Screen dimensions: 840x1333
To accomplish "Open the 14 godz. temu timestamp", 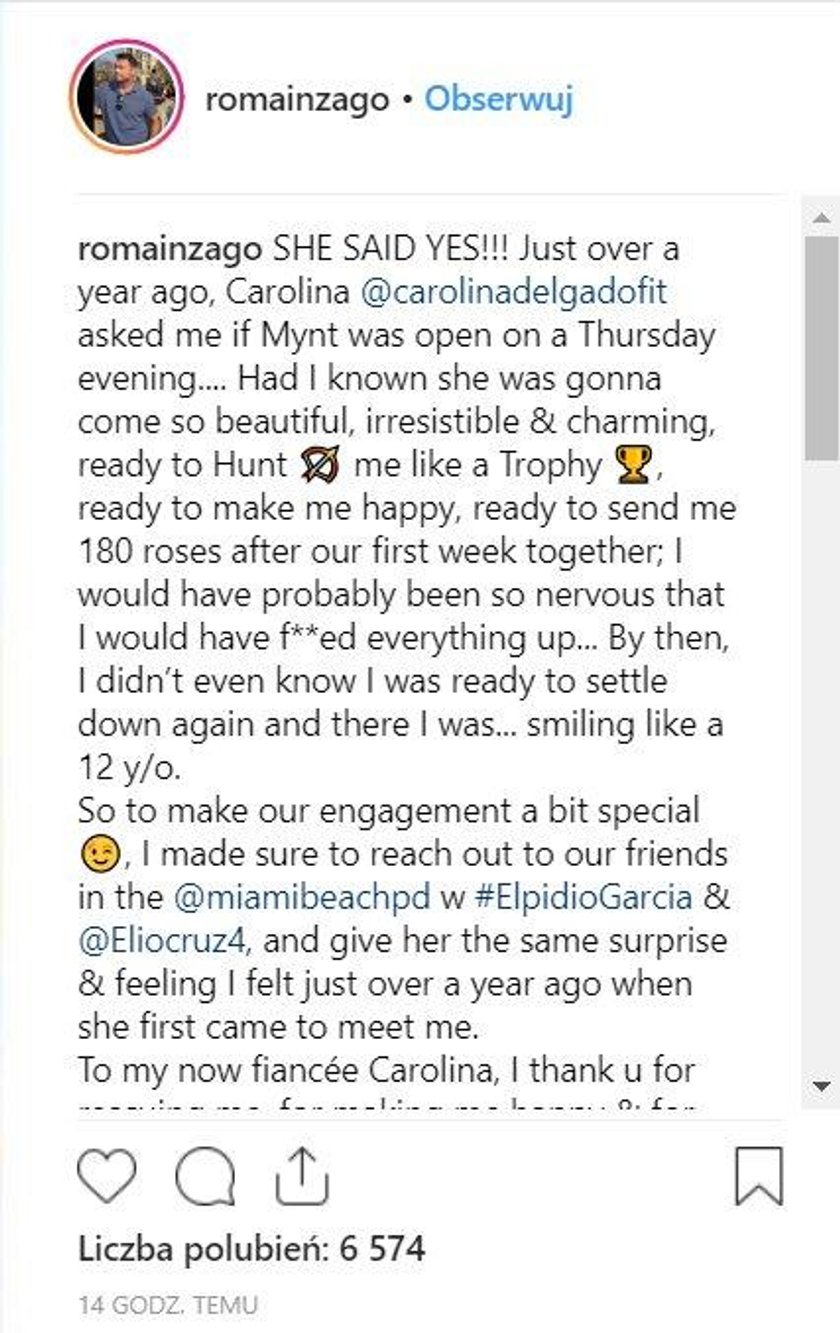I will [x=168, y=1305].
